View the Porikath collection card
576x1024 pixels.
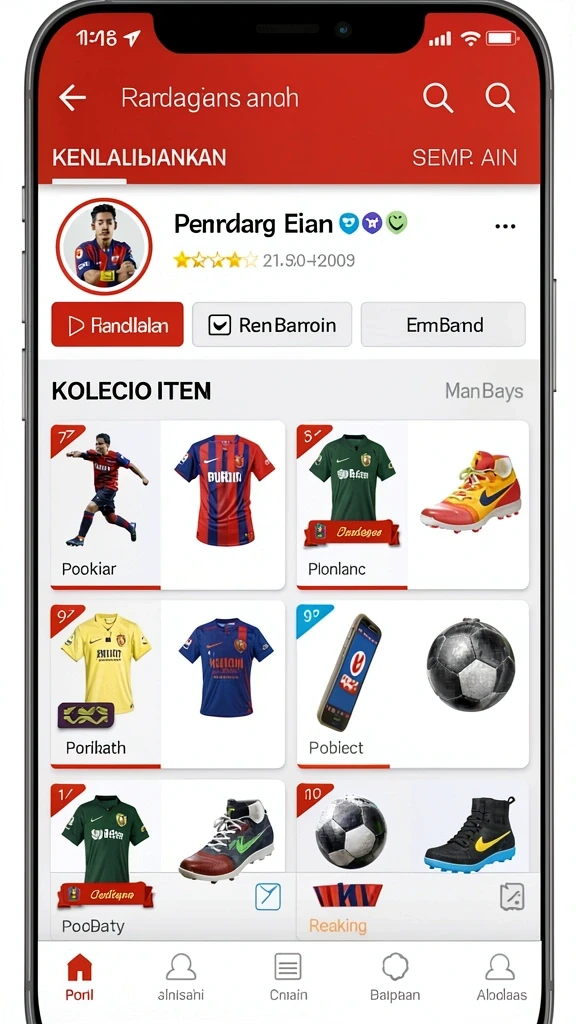click(168, 685)
